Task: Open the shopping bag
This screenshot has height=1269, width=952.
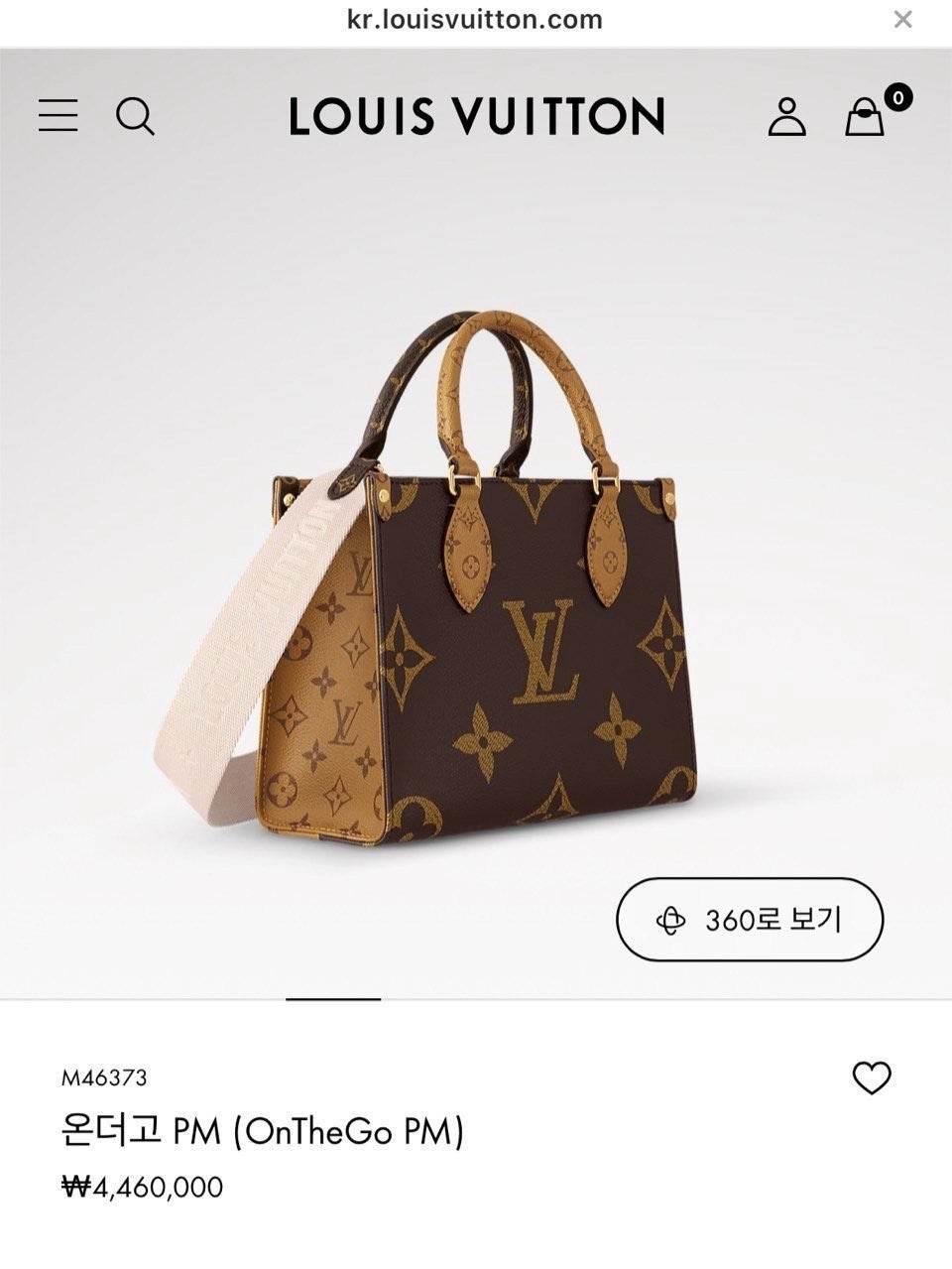Action: click(866, 116)
